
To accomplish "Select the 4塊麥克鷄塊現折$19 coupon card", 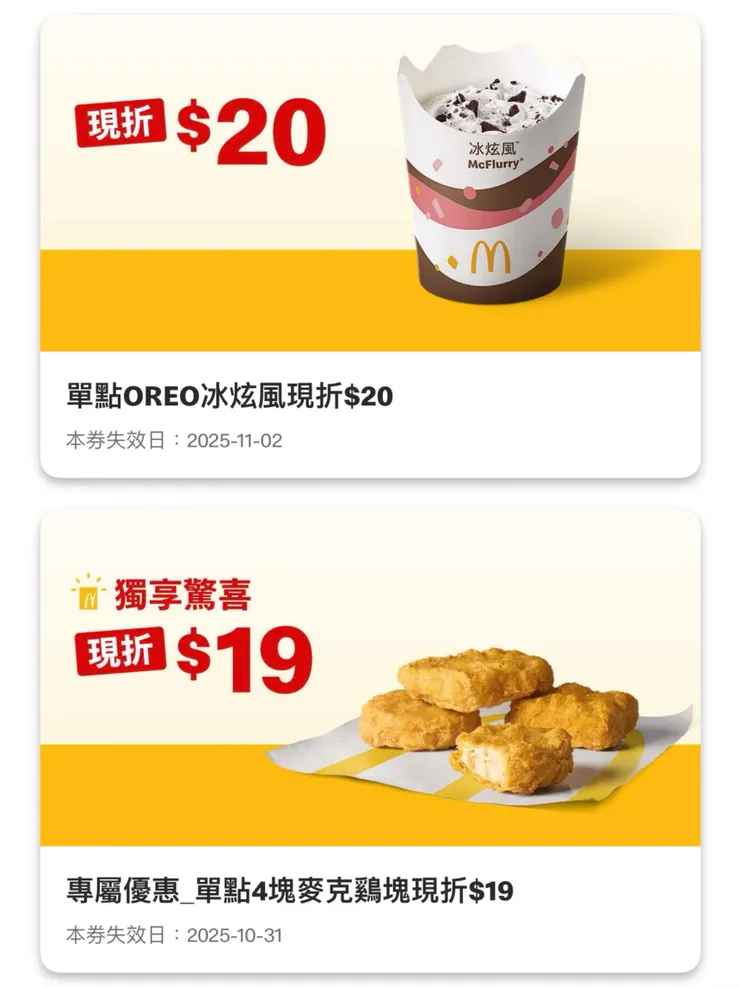I will pyautogui.click(x=370, y=740).
